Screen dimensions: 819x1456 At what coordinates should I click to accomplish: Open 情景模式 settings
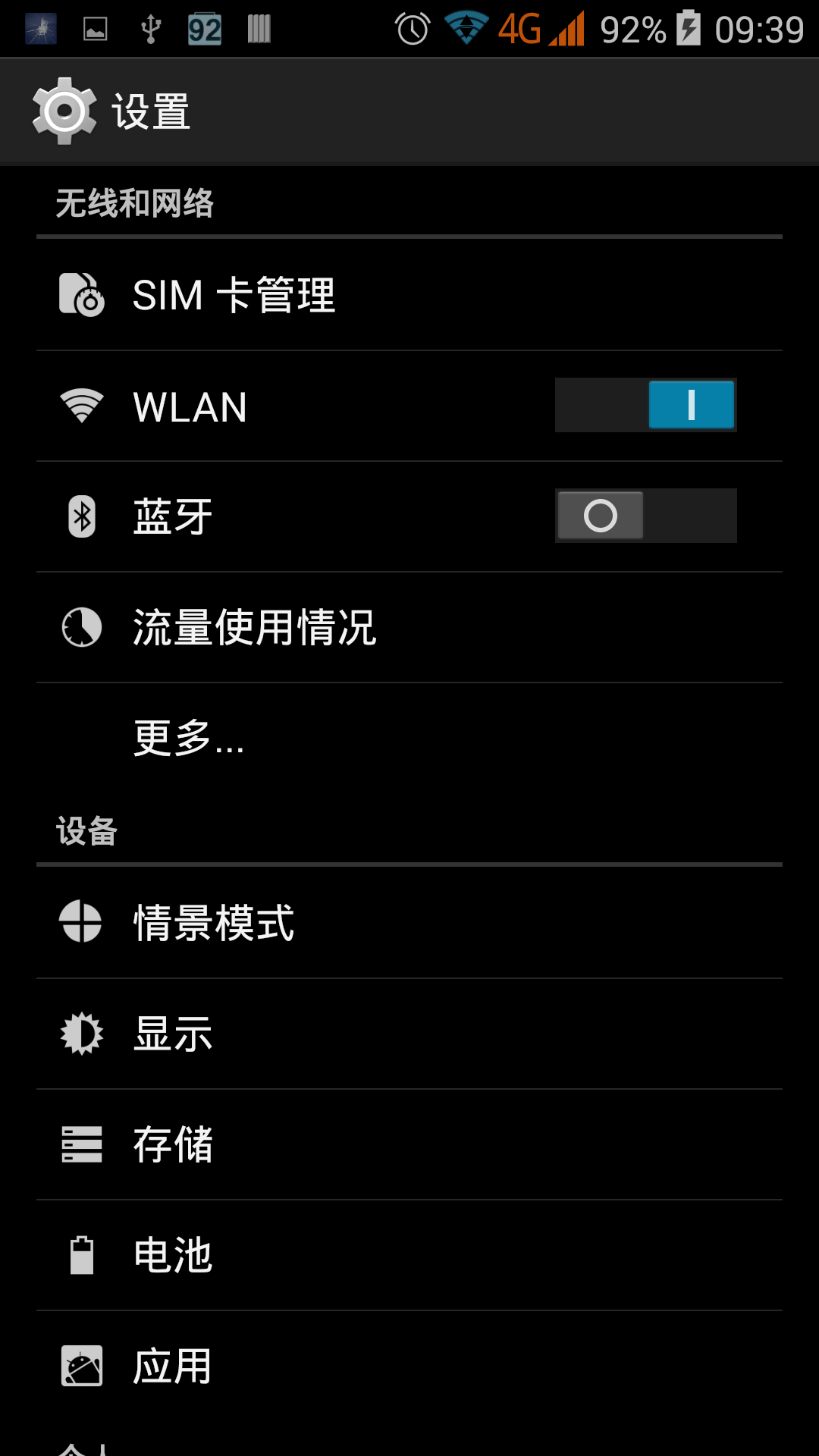point(409,923)
